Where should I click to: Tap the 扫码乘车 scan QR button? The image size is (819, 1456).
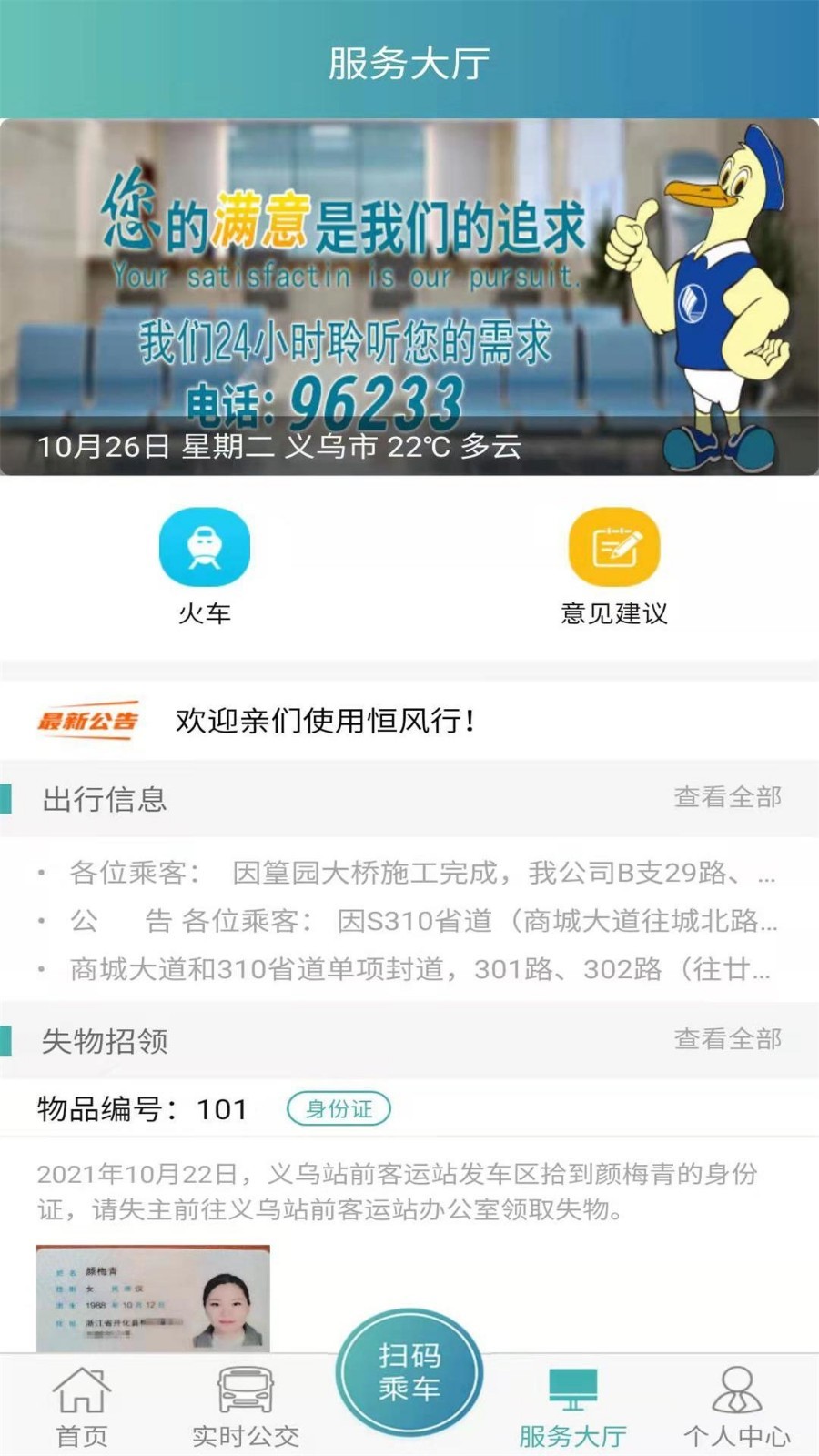pos(409,1374)
